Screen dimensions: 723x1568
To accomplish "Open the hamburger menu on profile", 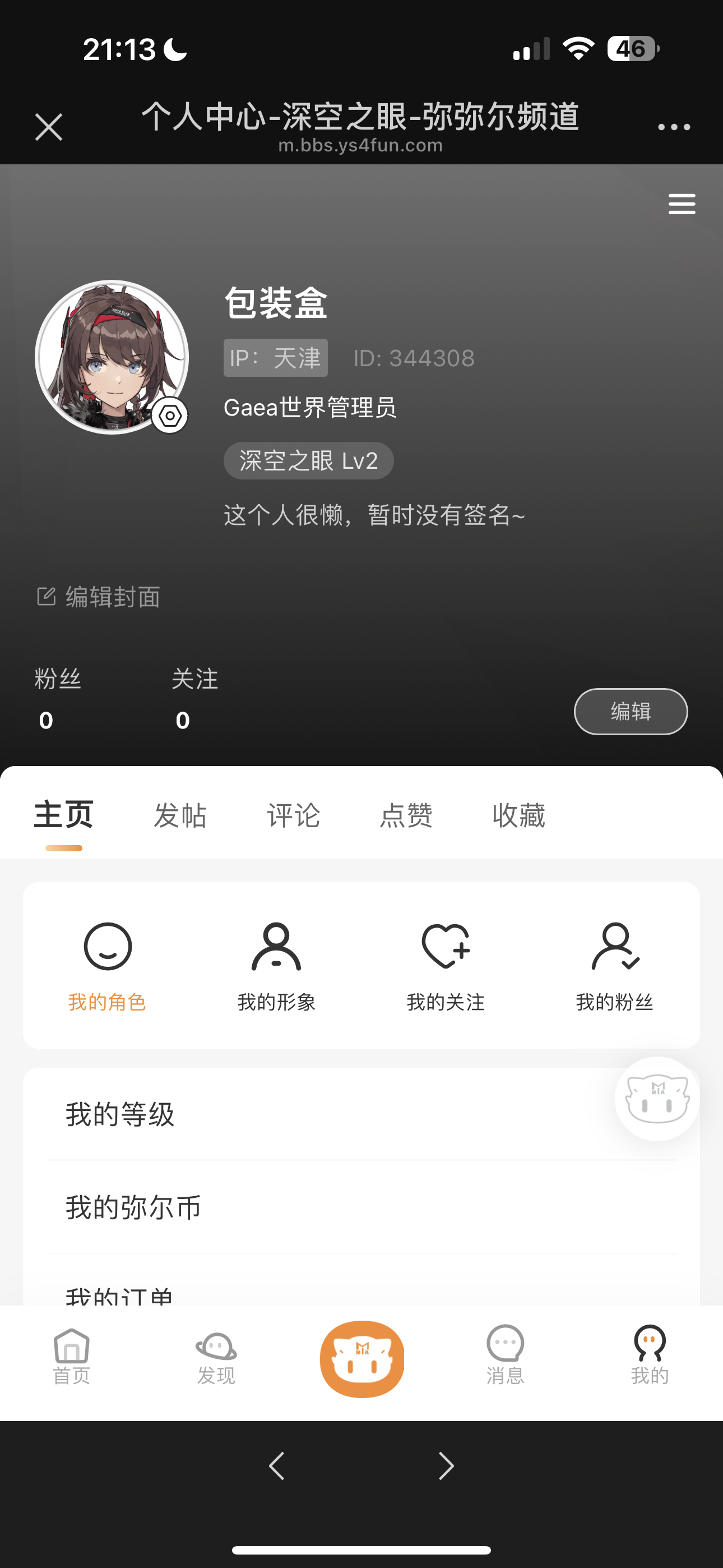I will click(682, 204).
